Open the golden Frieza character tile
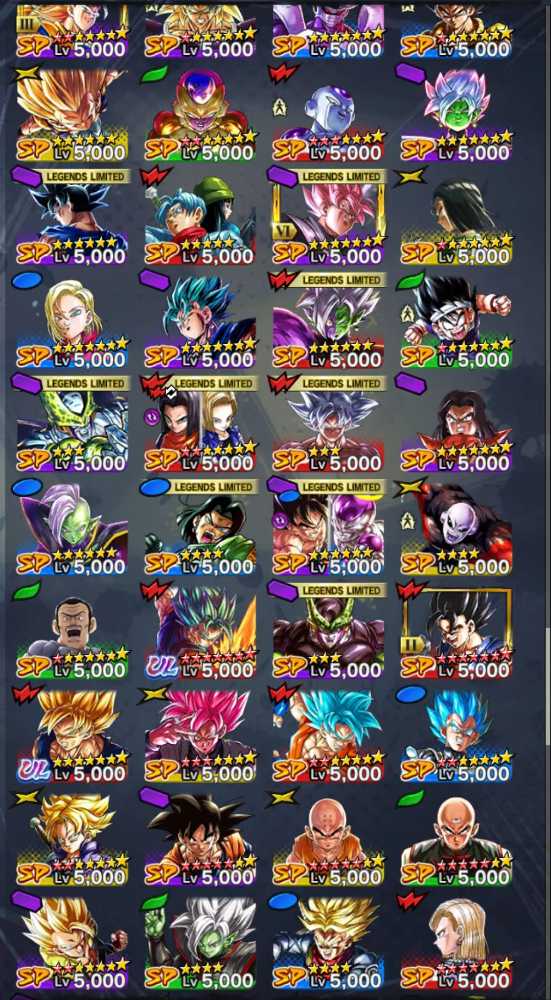Viewport: 551px width, 1000px height. point(200,113)
